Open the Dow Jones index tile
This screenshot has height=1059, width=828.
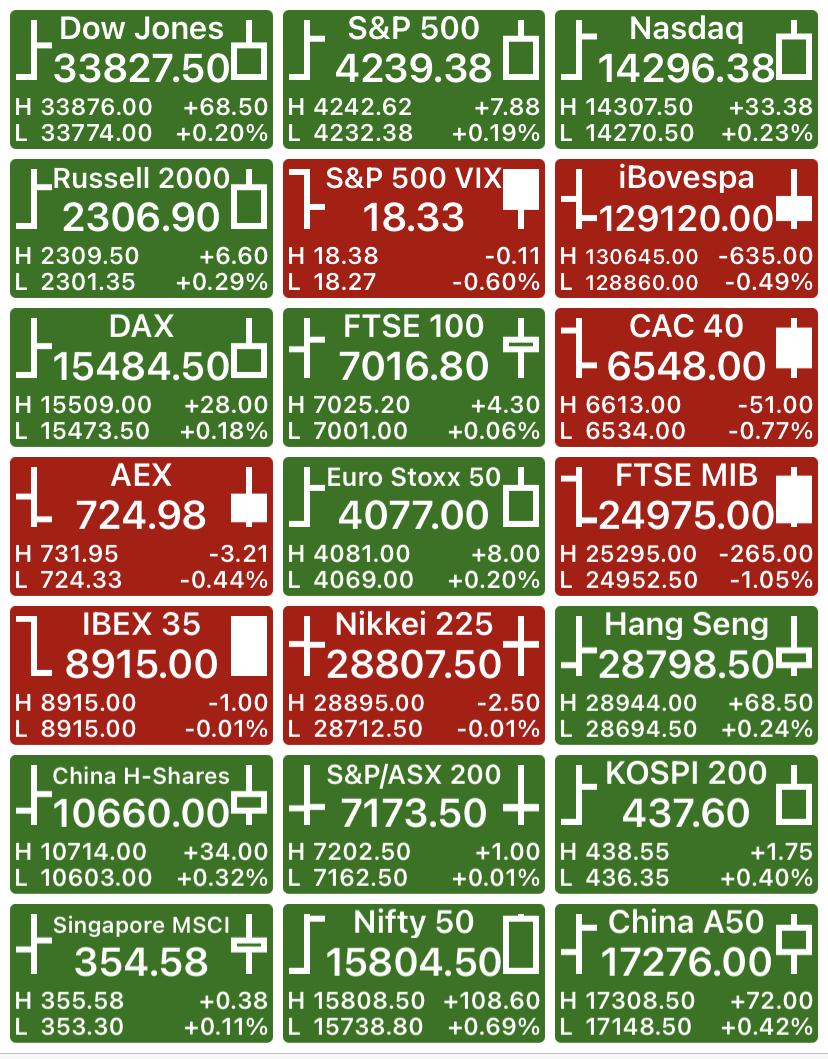(x=141, y=79)
